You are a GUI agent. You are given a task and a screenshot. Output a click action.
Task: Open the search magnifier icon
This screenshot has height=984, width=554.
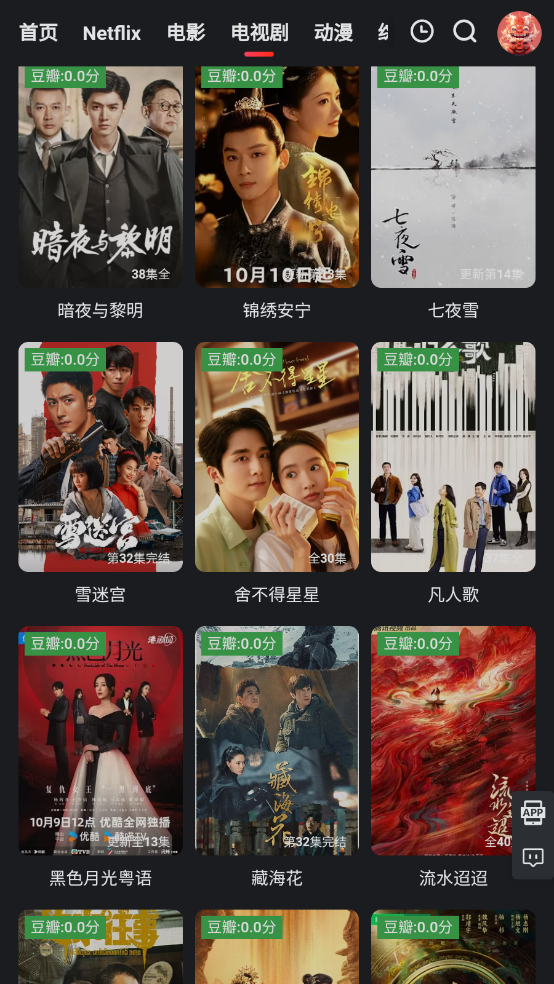[x=465, y=31]
